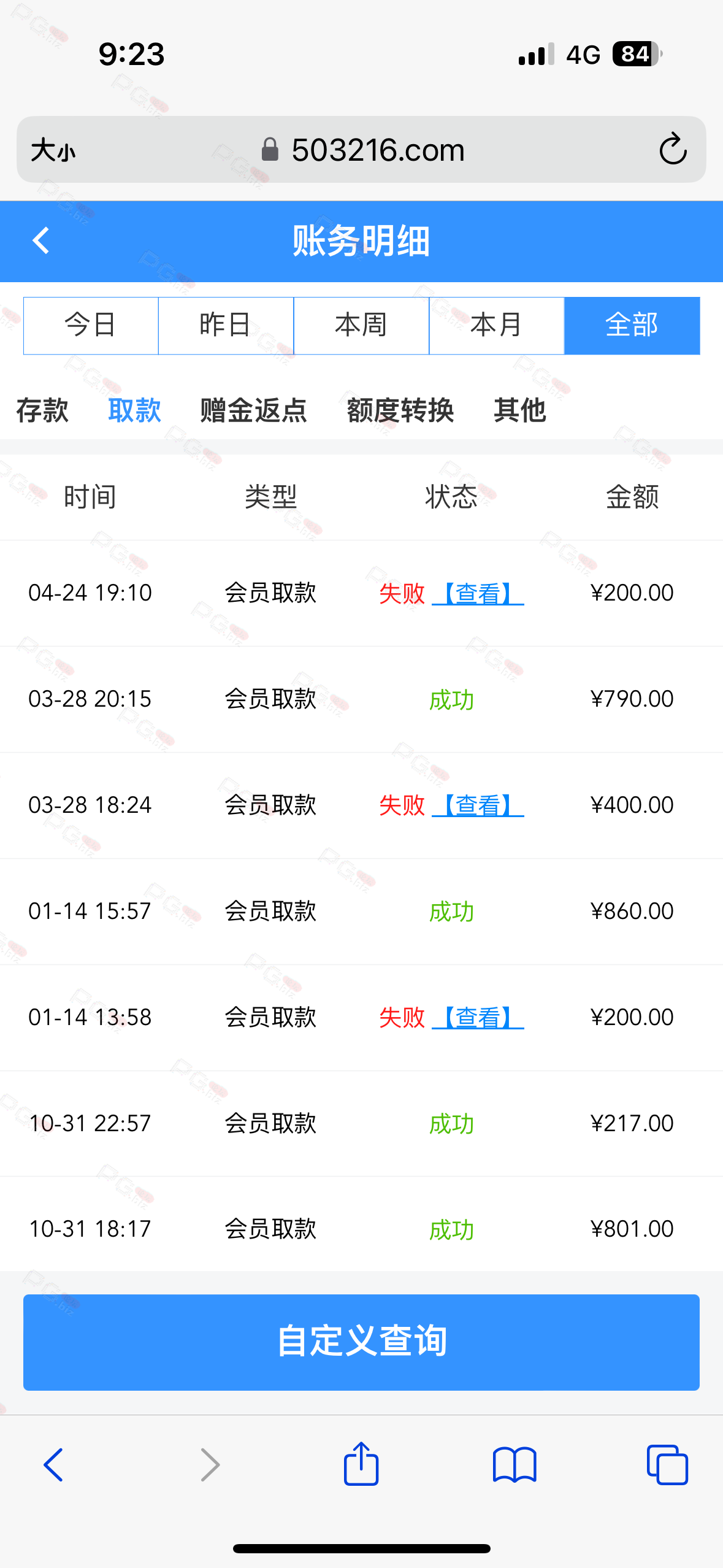Open the 存款 tab
The height and width of the screenshot is (1568, 723).
(x=42, y=410)
